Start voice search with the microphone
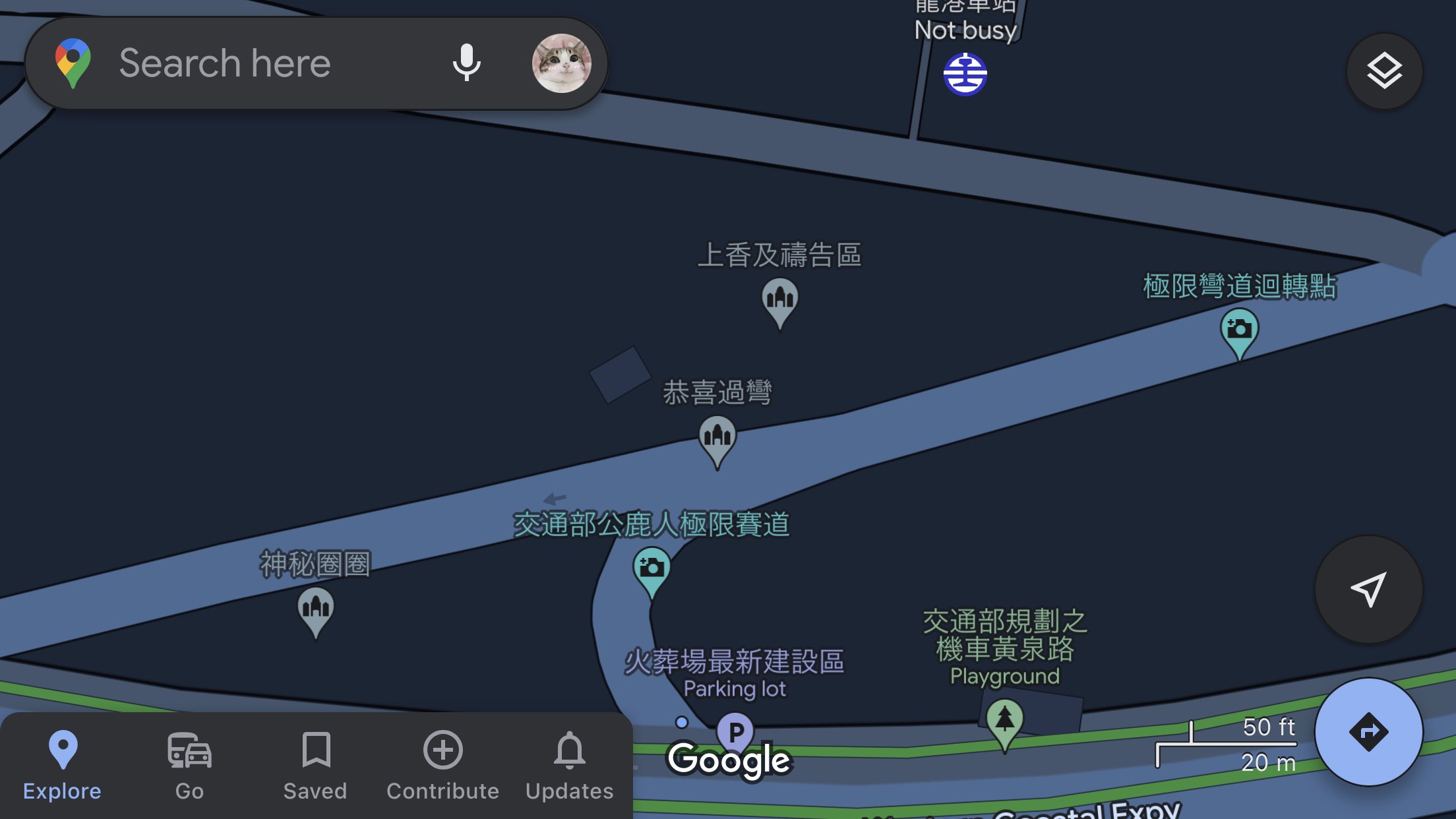The image size is (1456, 819). pyautogui.click(x=466, y=63)
